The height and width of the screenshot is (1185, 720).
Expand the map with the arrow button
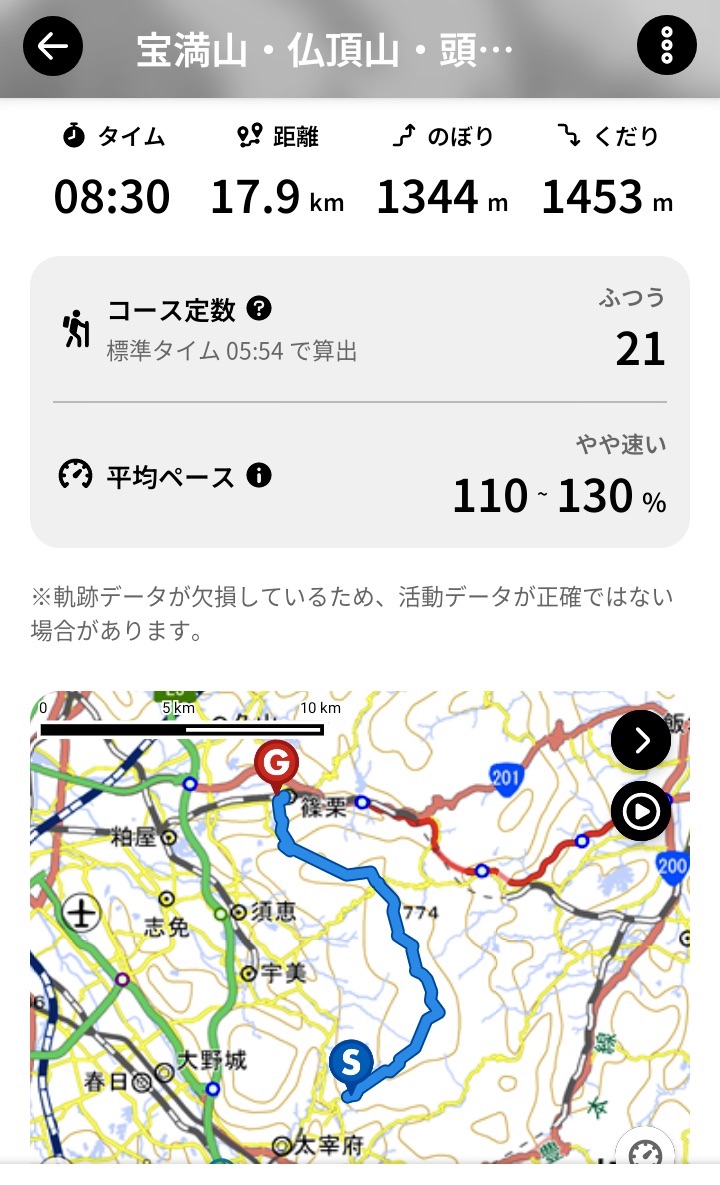coord(641,740)
